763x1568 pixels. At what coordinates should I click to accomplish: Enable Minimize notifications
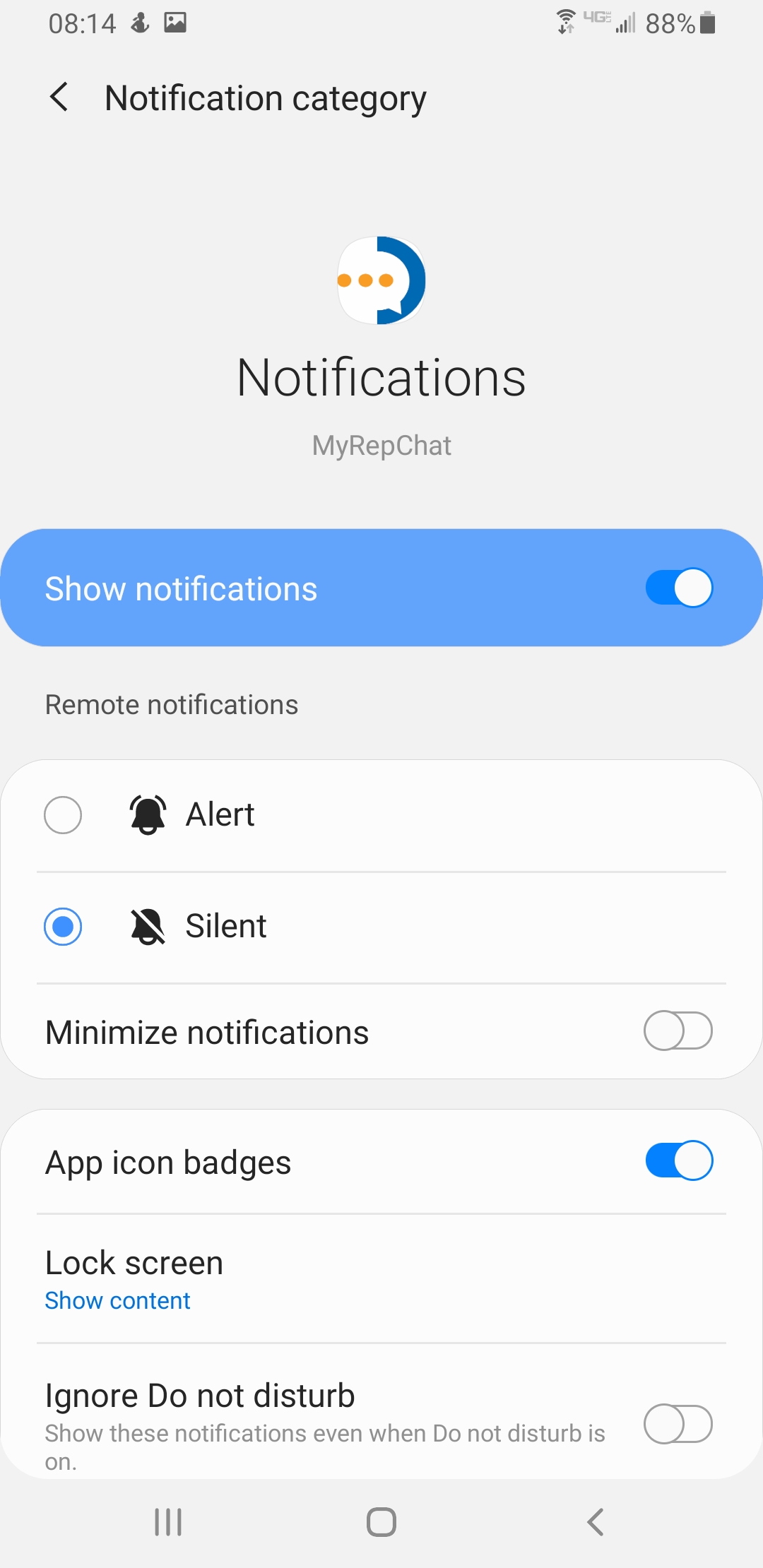[678, 1031]
